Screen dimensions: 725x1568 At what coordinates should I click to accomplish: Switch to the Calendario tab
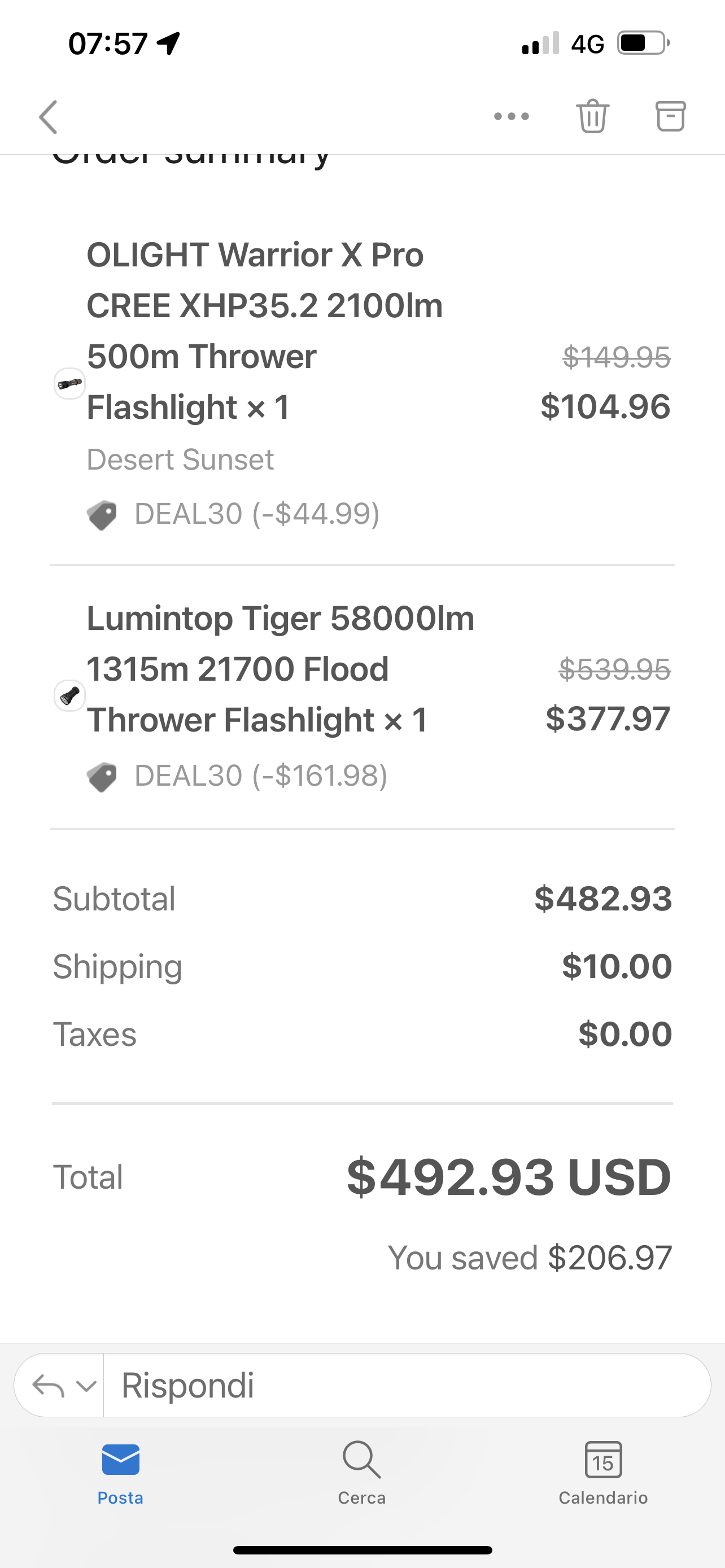[602, 1472]
